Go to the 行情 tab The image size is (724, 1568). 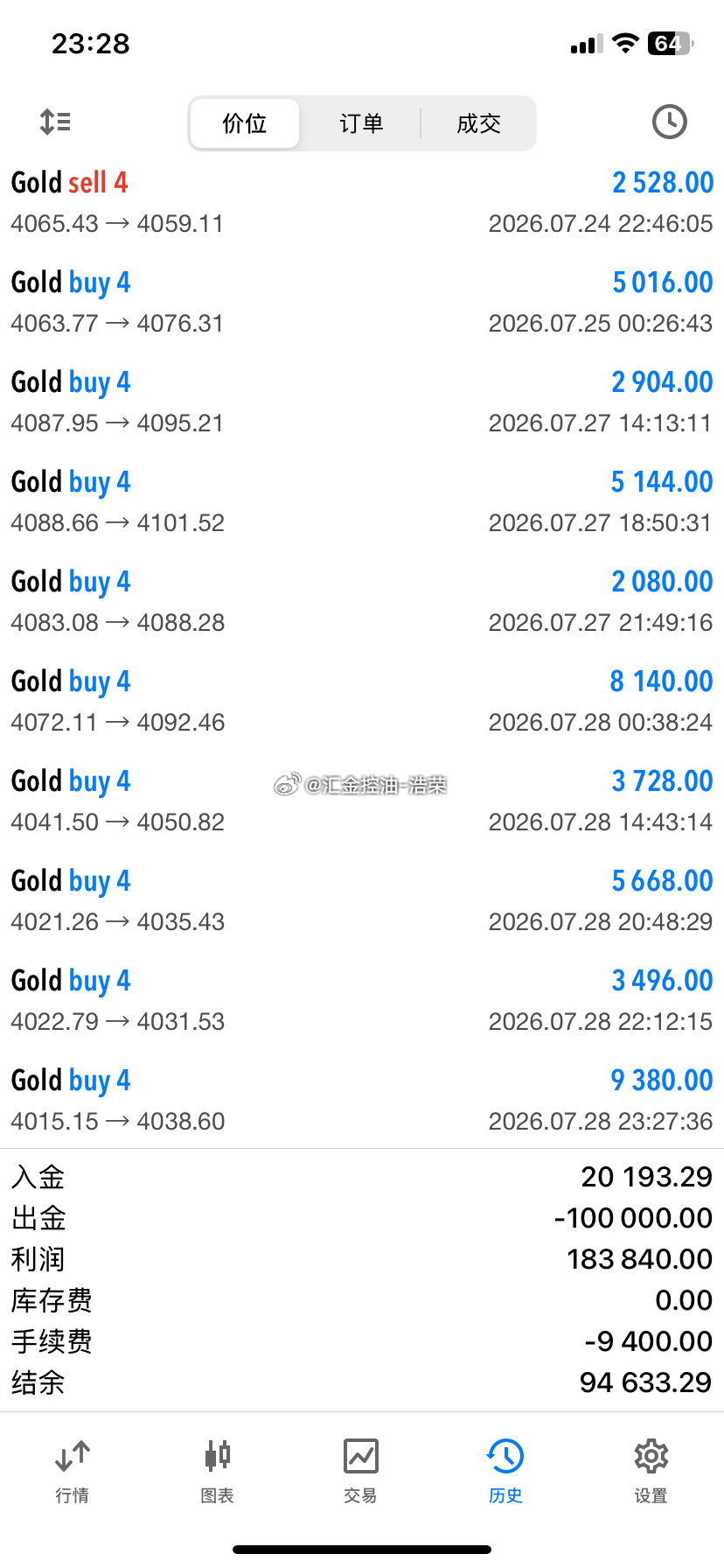[x=73, y=1471]
